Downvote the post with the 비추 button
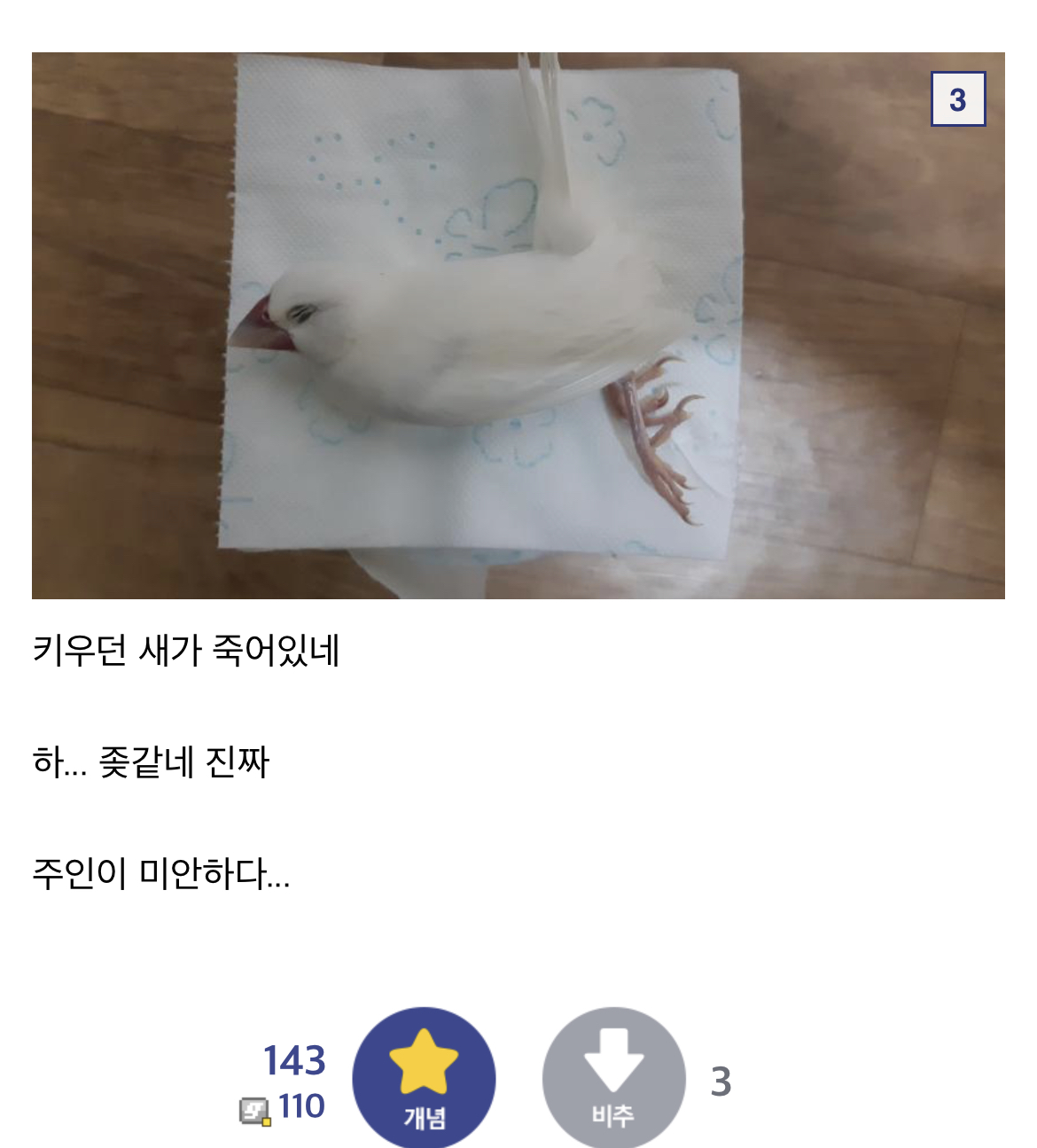The height and width of the screenshot is (1148, 1037). click(613, 1078)
